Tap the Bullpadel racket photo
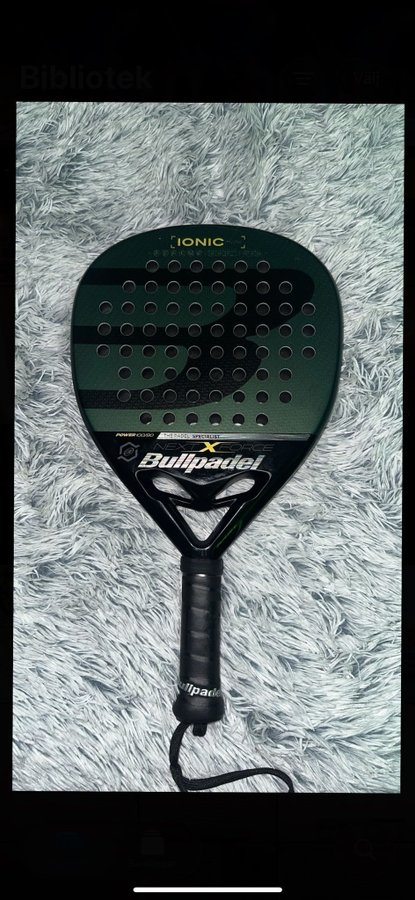 (x=207, y=447)
